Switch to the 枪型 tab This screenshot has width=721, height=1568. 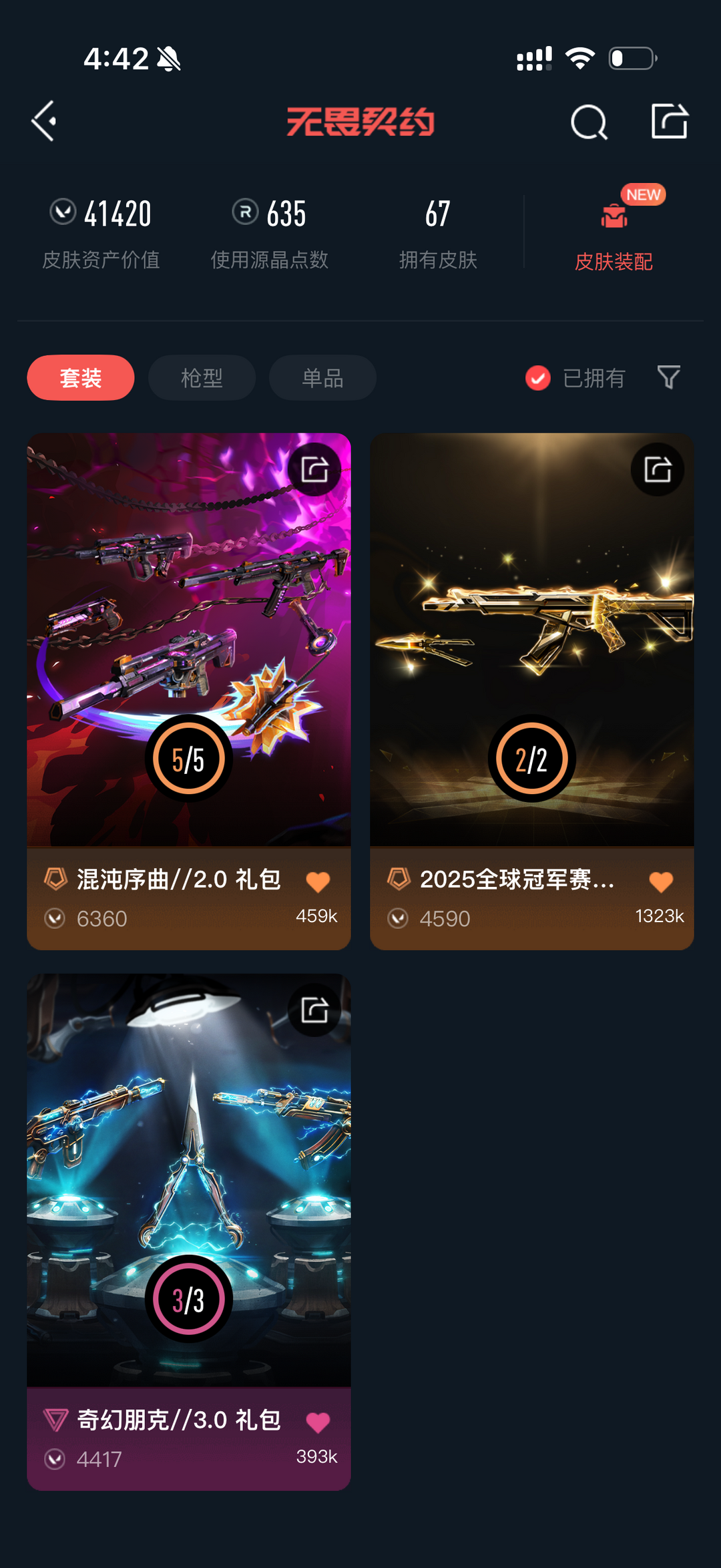pyautogui.click(x=202, y=378)
